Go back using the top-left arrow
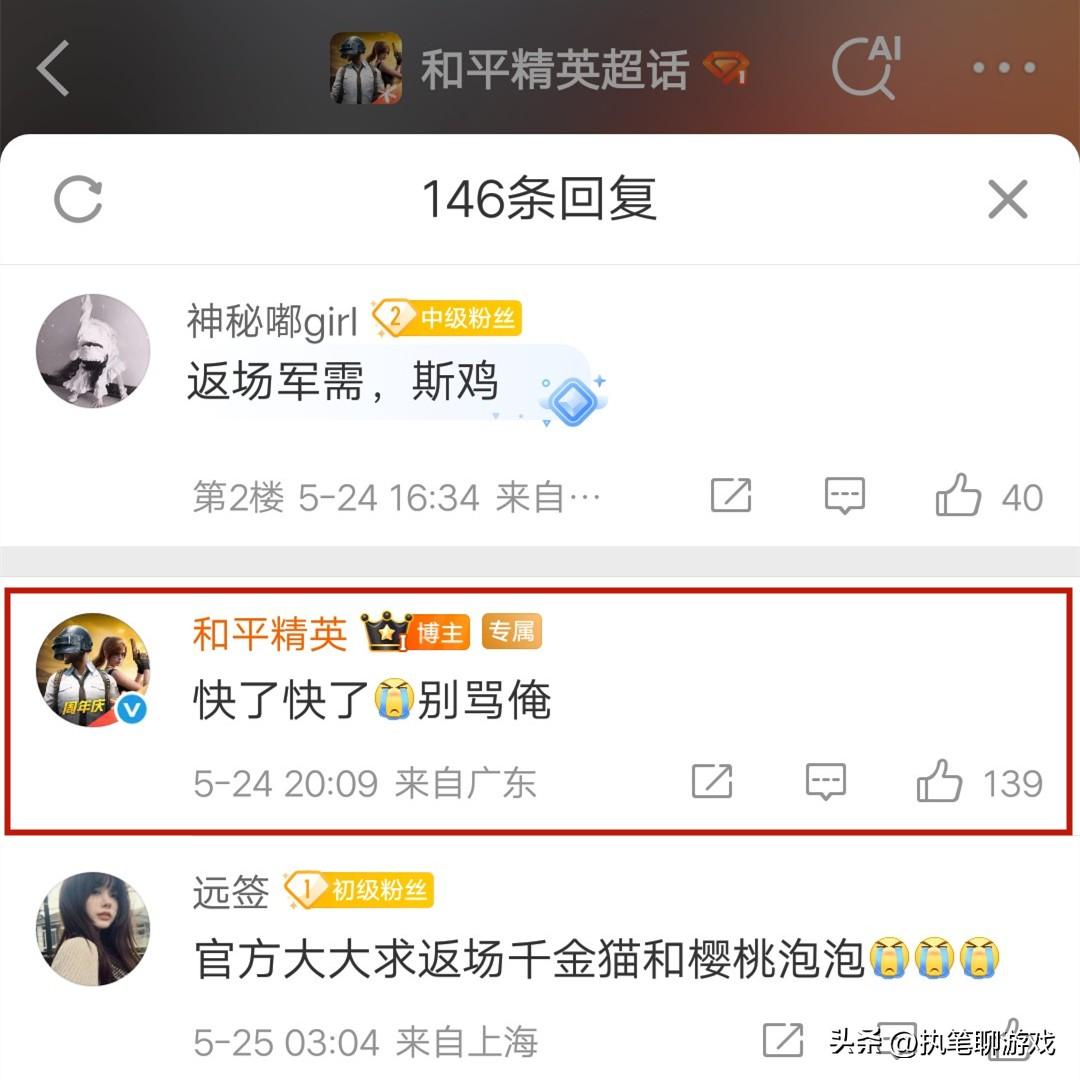 [x=53, y=68]
